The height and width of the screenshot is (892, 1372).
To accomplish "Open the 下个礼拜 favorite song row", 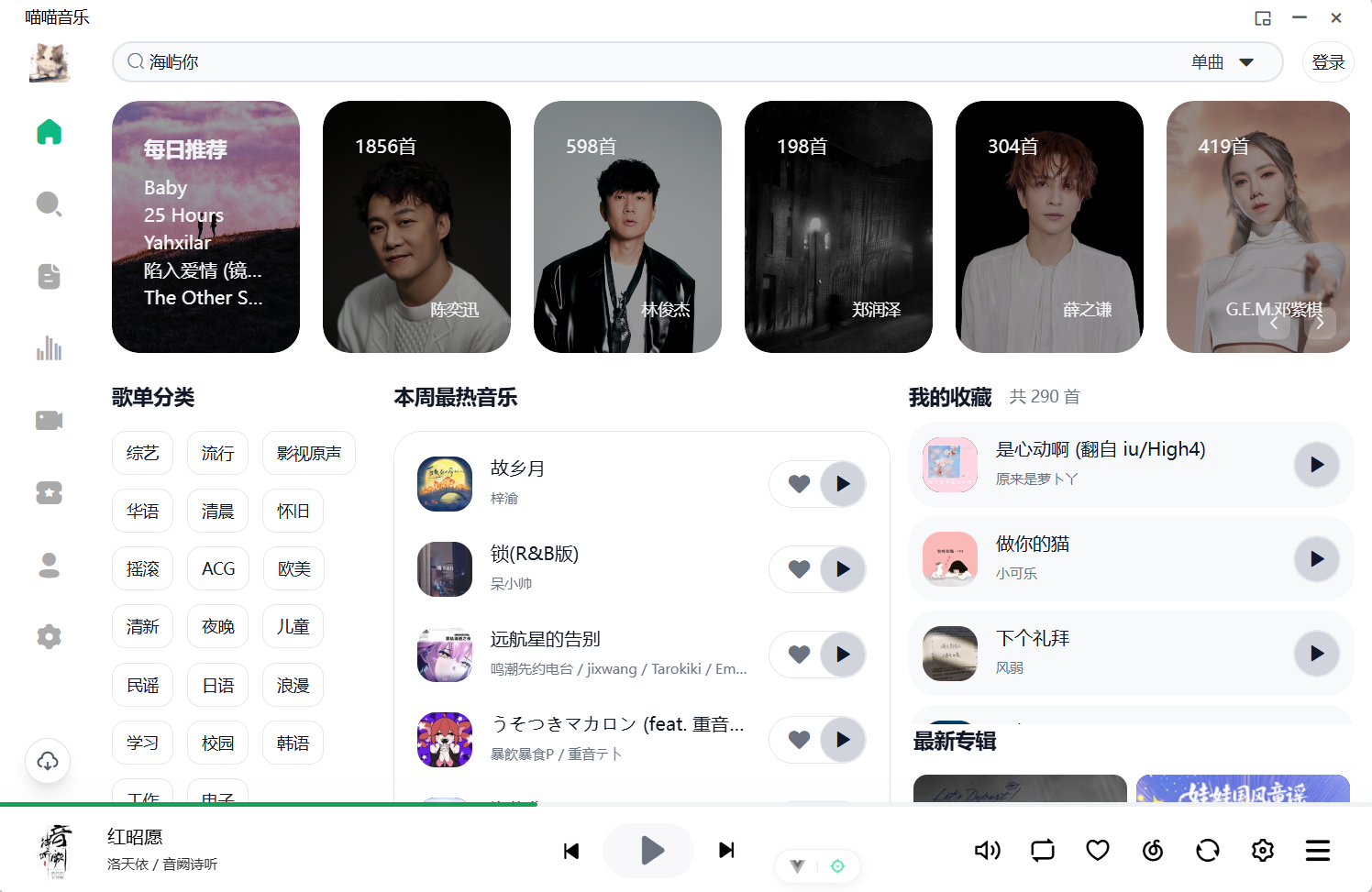I will tap(1101, 653).
